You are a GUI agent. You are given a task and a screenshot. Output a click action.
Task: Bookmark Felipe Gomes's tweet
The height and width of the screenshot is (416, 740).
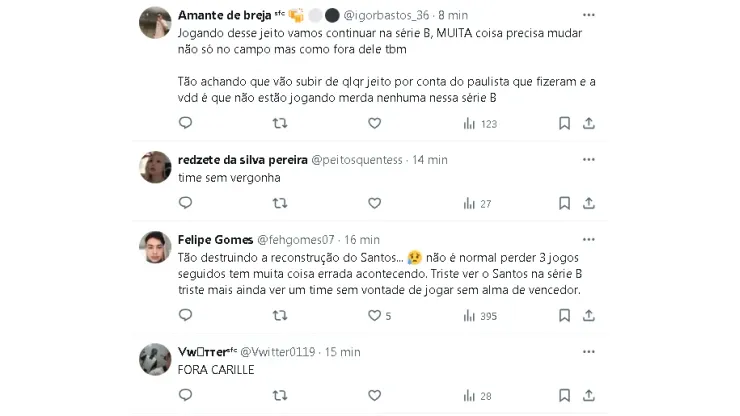pyautogui.click(x=564, y=315)
